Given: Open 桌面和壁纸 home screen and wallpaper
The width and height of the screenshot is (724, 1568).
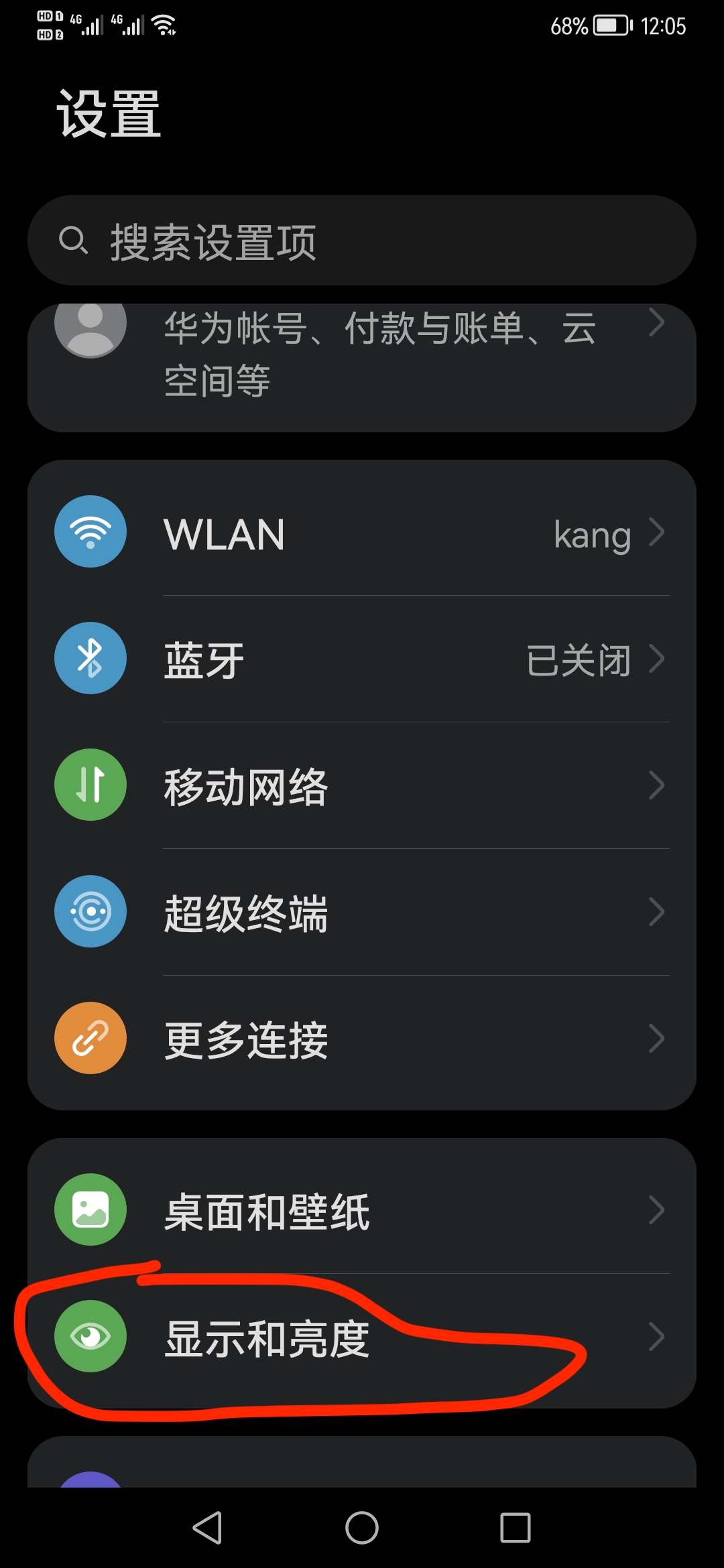Looking at the screenshot, I should [362, 1210].
